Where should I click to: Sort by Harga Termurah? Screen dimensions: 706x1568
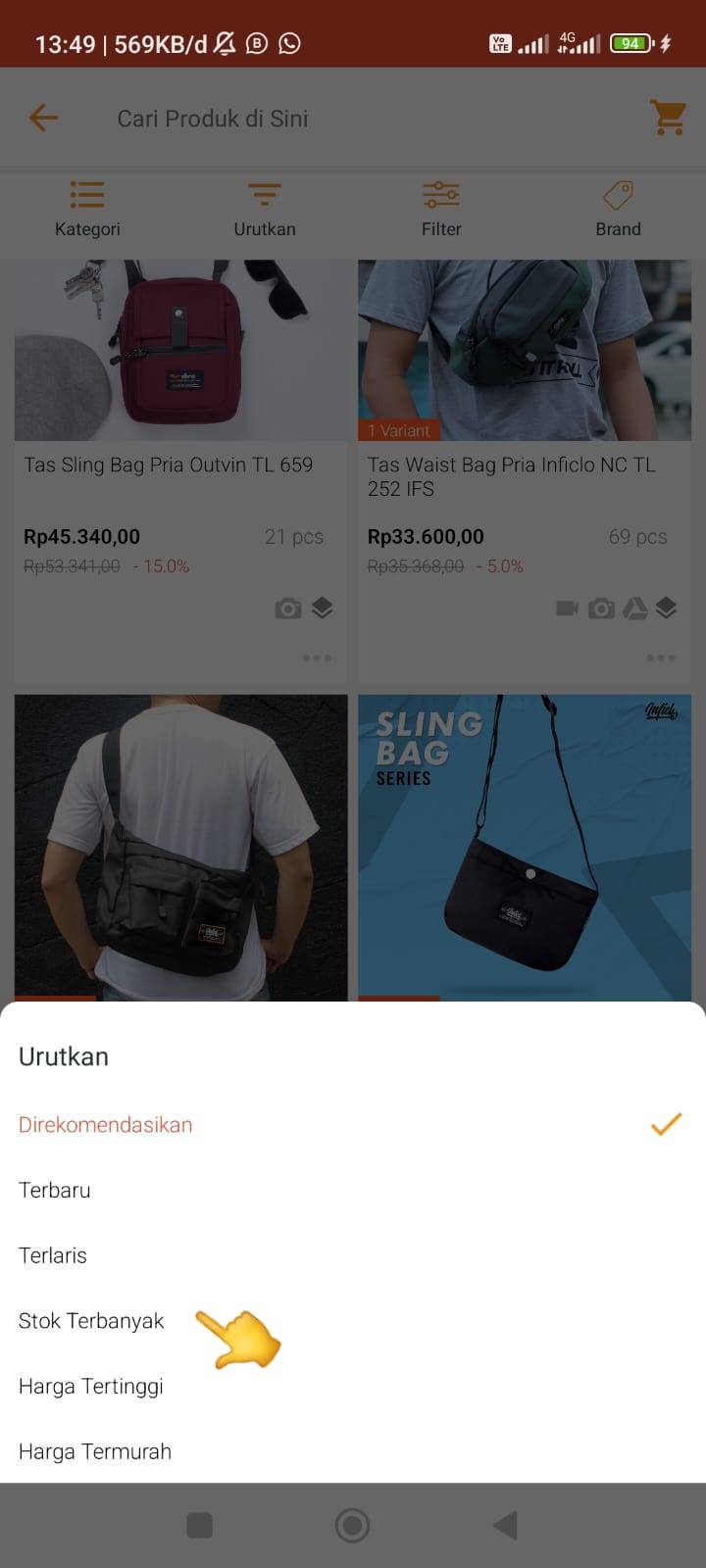coord(353,1451)
